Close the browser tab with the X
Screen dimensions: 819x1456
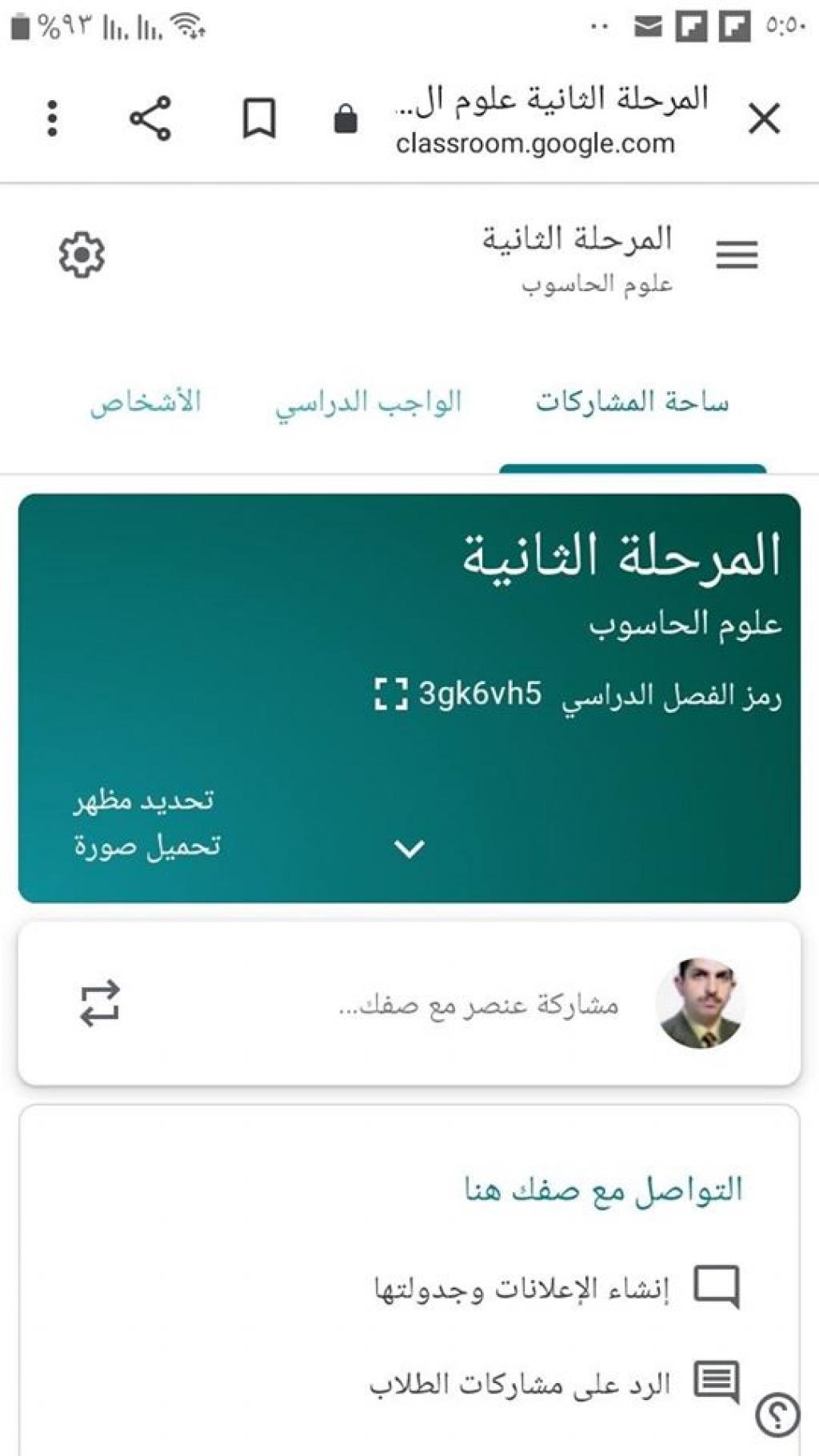(764, 120)
